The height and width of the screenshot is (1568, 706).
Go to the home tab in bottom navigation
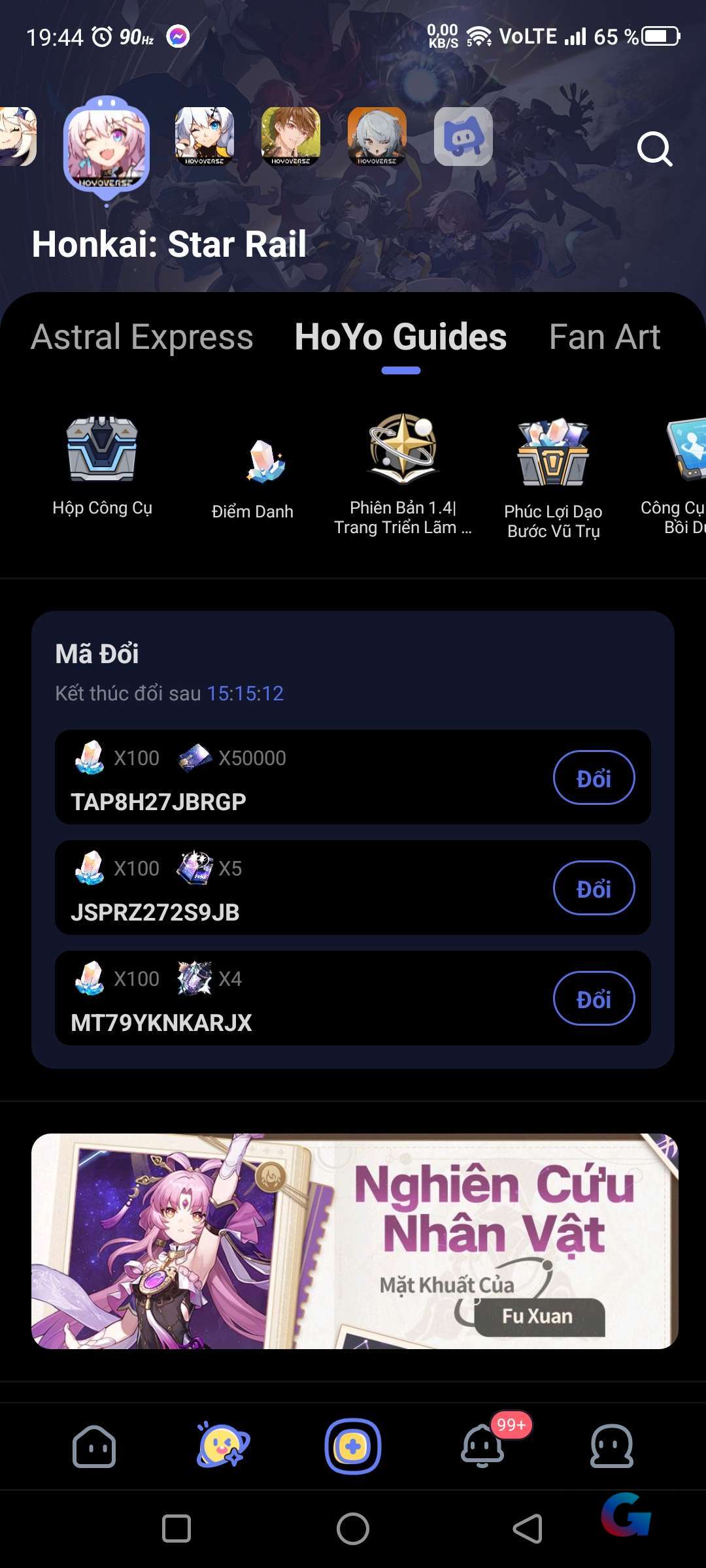[94, 1446]
